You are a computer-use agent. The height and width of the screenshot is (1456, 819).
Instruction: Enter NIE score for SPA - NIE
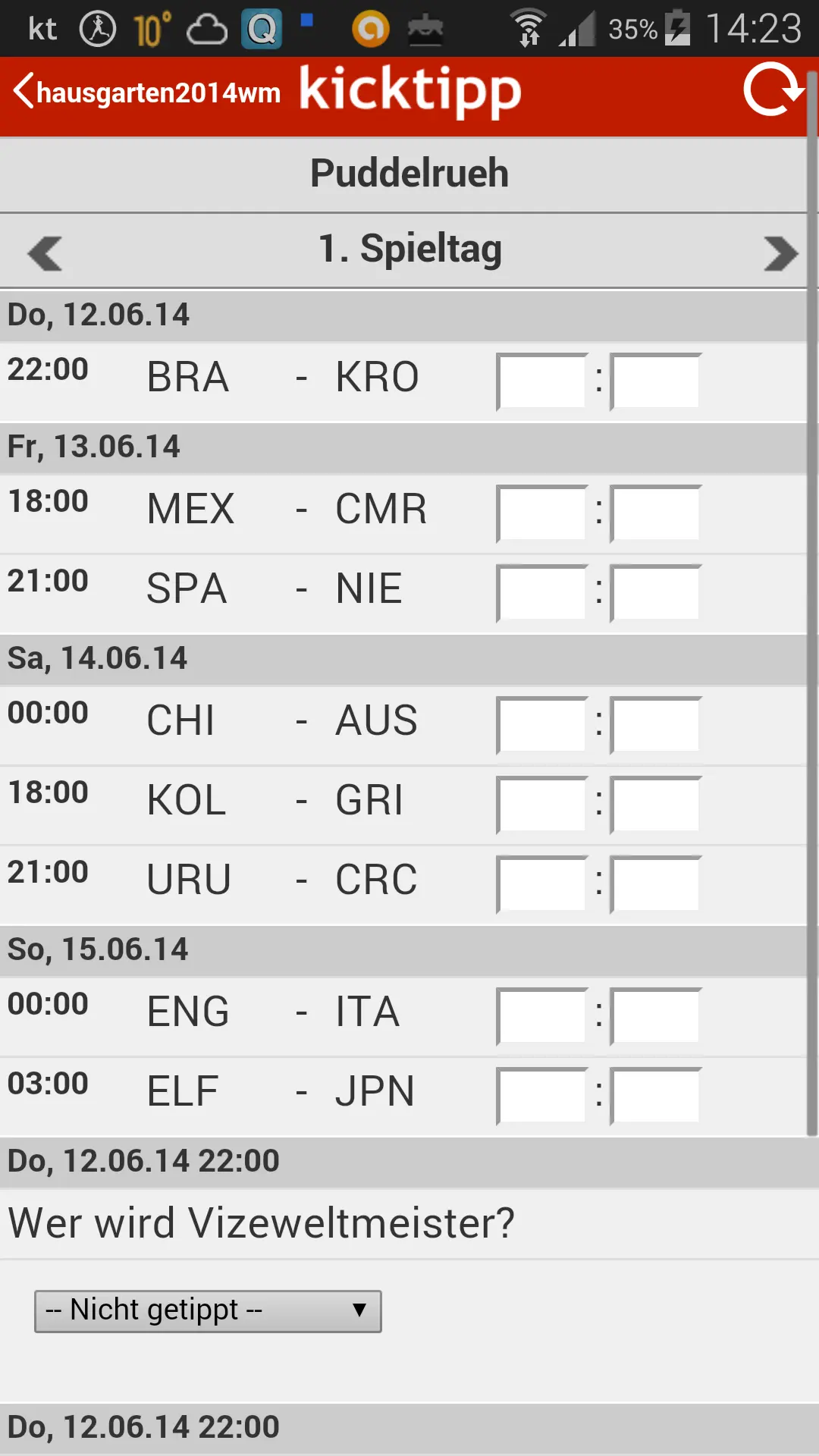coord(656,593)
